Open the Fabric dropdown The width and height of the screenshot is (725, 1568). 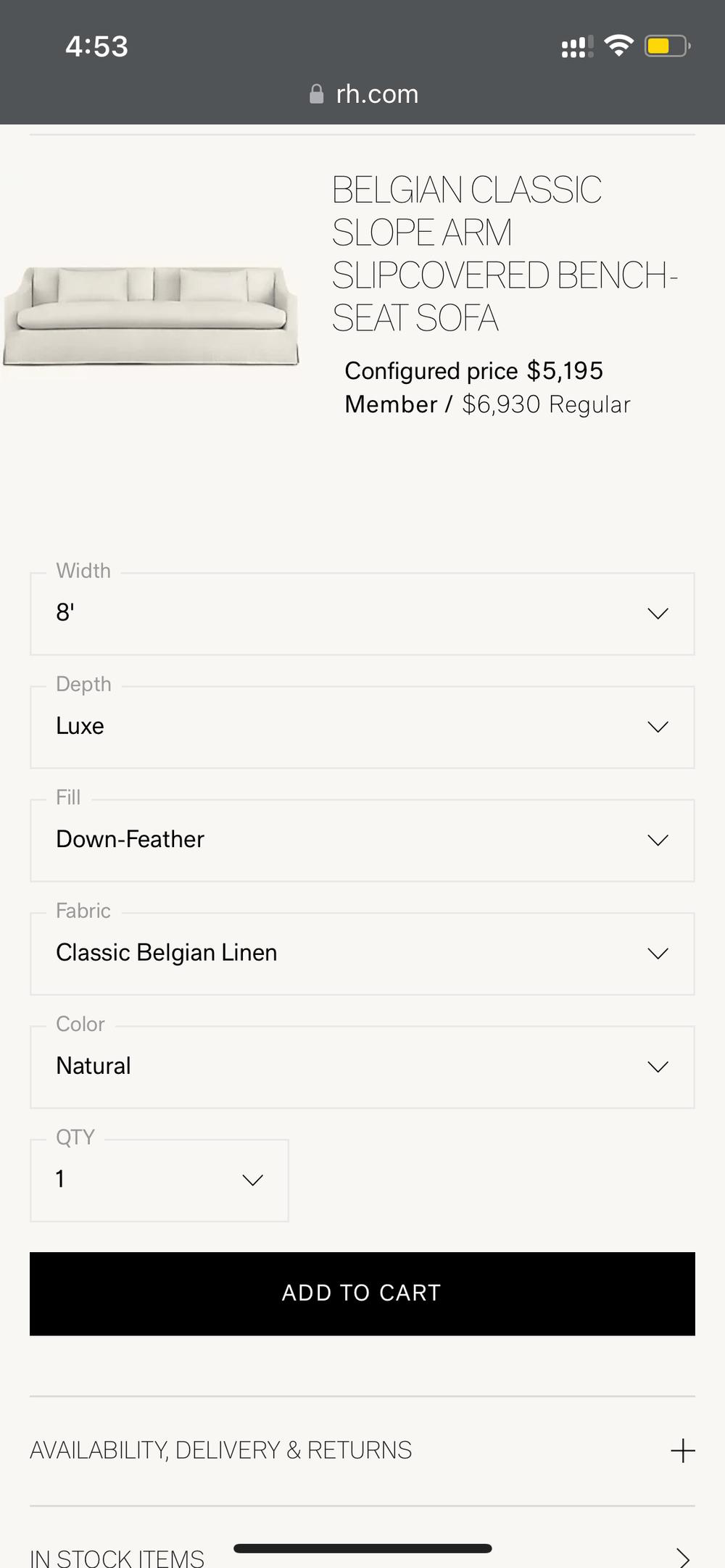click(x=362, y=954)
